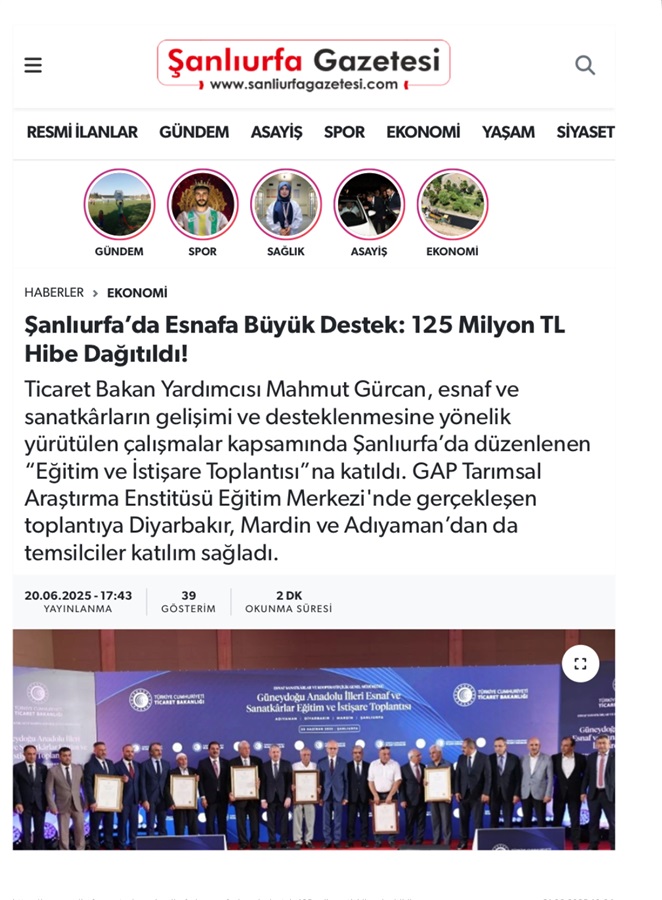Open the Spor nav tab

[x=344, y=132]
